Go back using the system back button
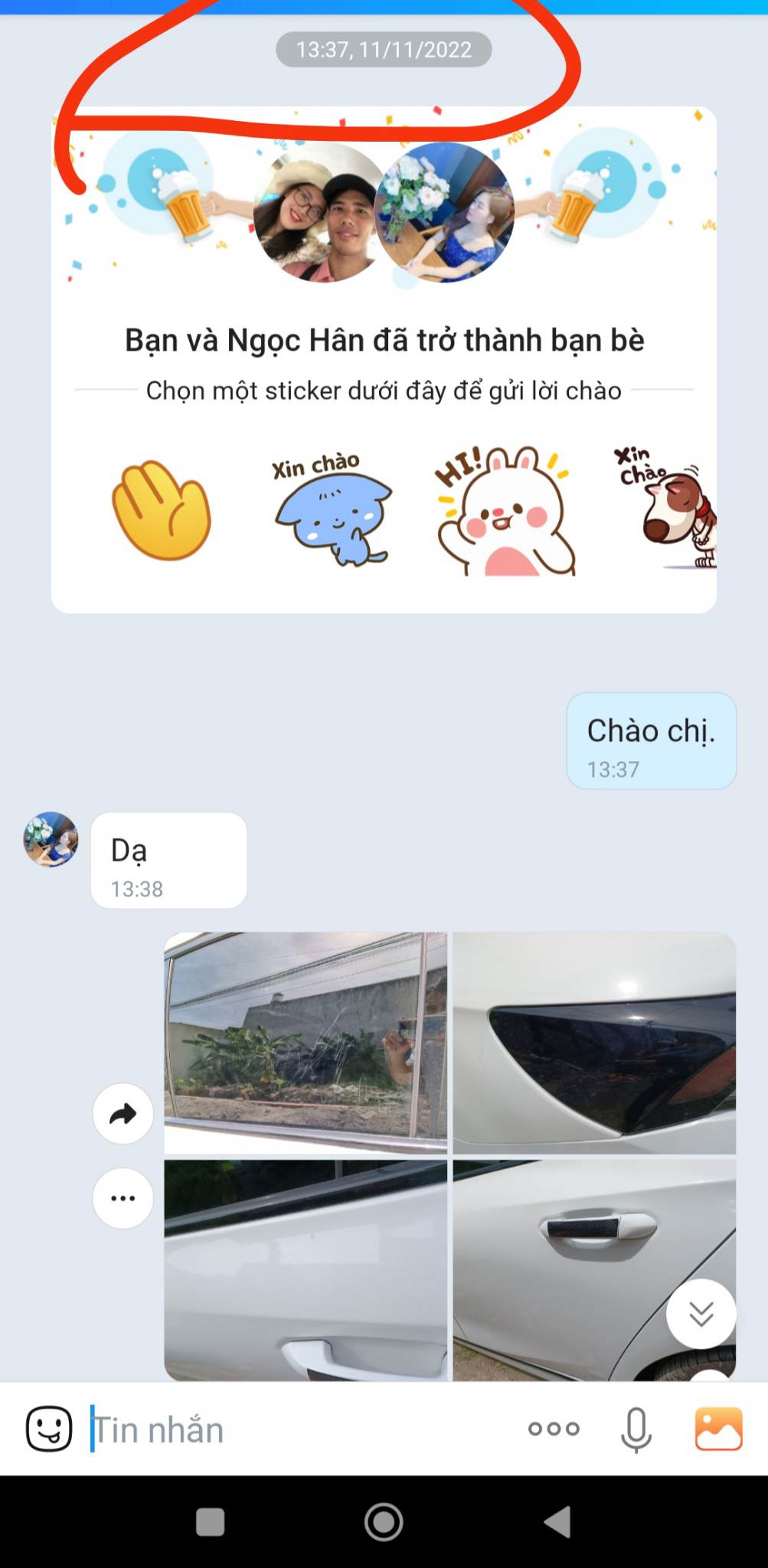The image size is (768, 1568). coord(558,1522)
